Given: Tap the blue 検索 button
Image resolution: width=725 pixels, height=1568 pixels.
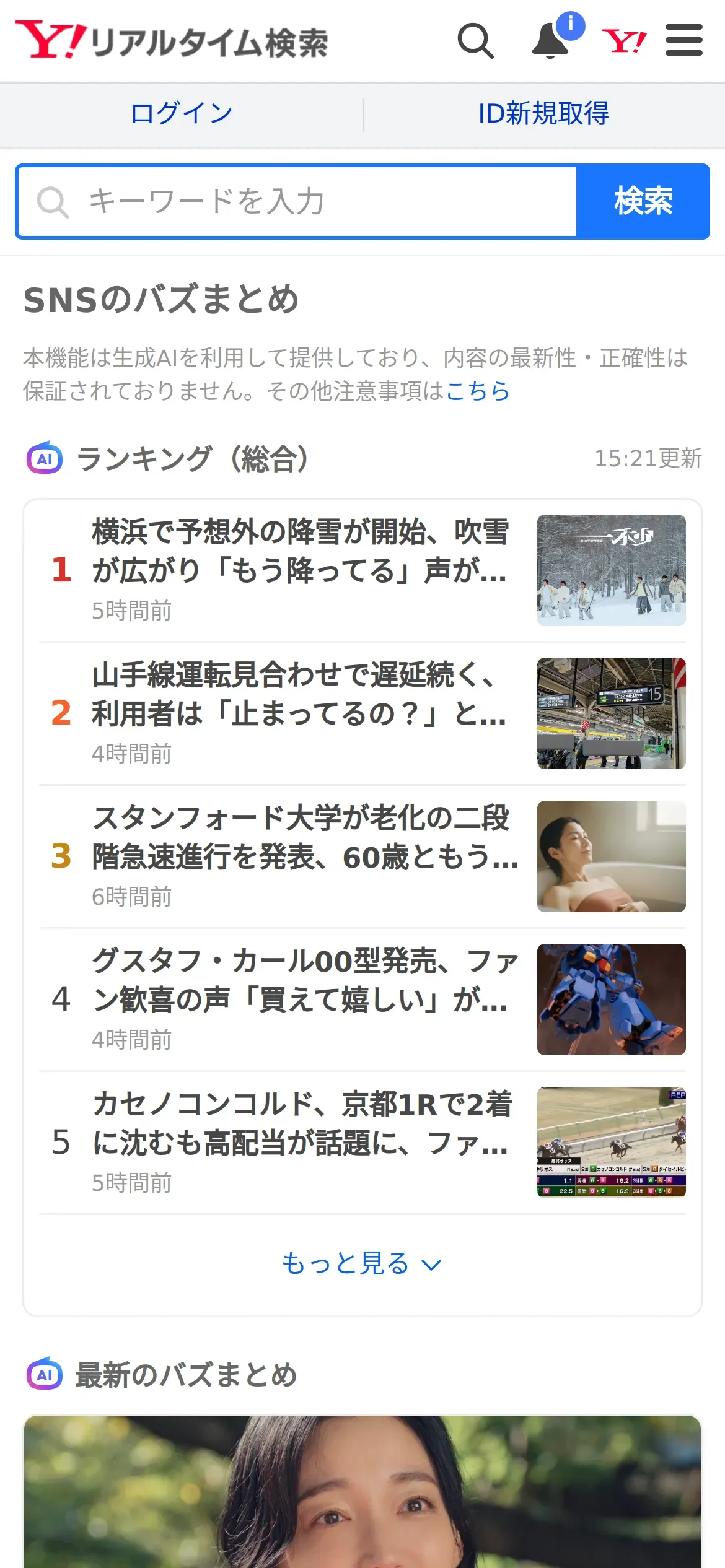Looking at the screenshot, I should pos(643,202).
